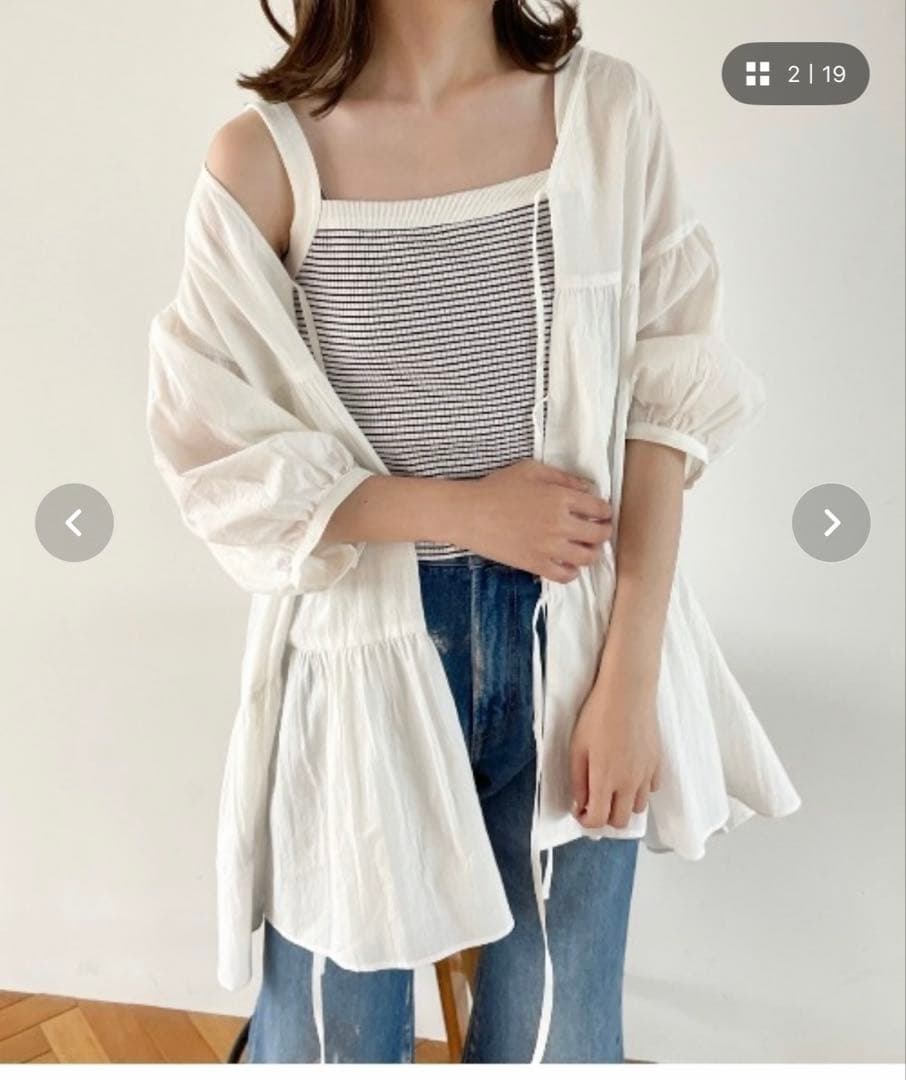Viewport: 906px width, 1080px height.
Task: Show the next product photo
Action: pyautogui.click(x=831, y=523)
